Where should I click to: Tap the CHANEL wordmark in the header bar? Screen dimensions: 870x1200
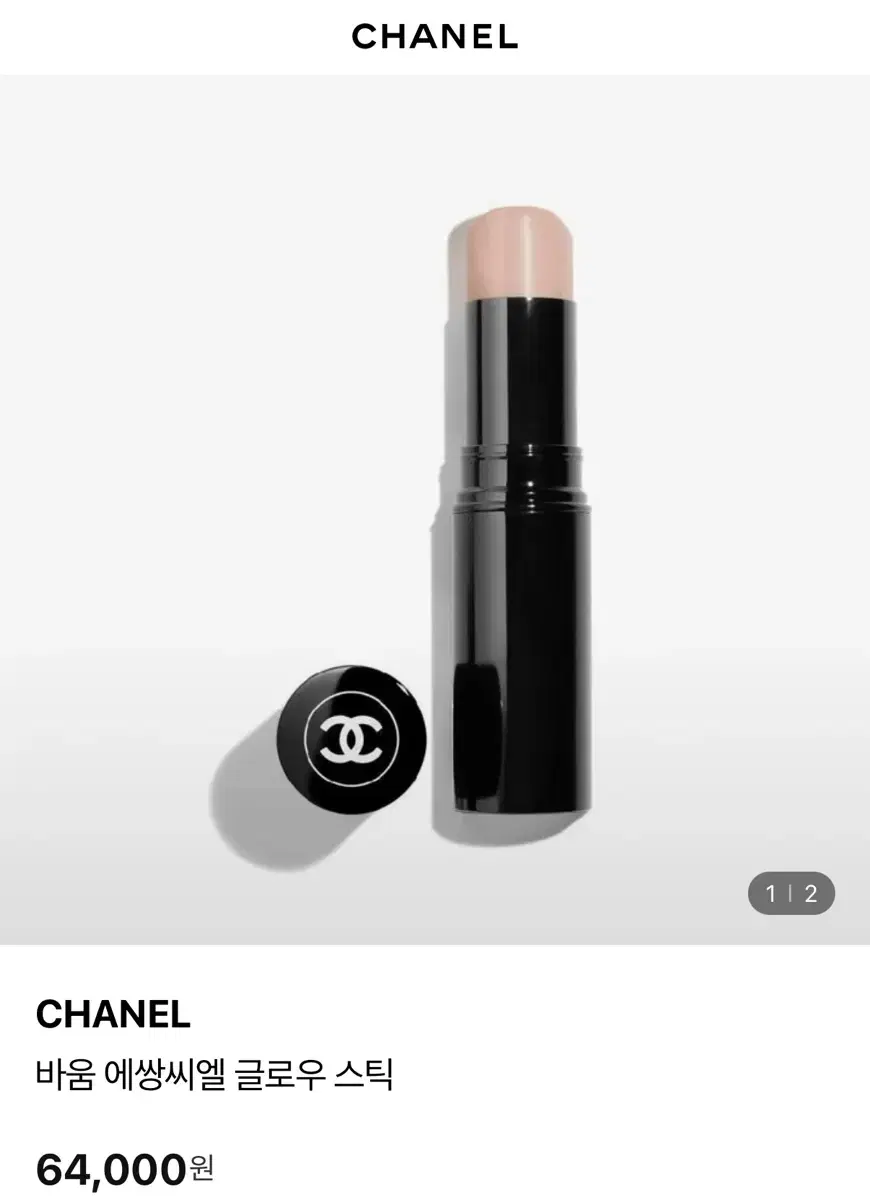(x=434, y=38)
